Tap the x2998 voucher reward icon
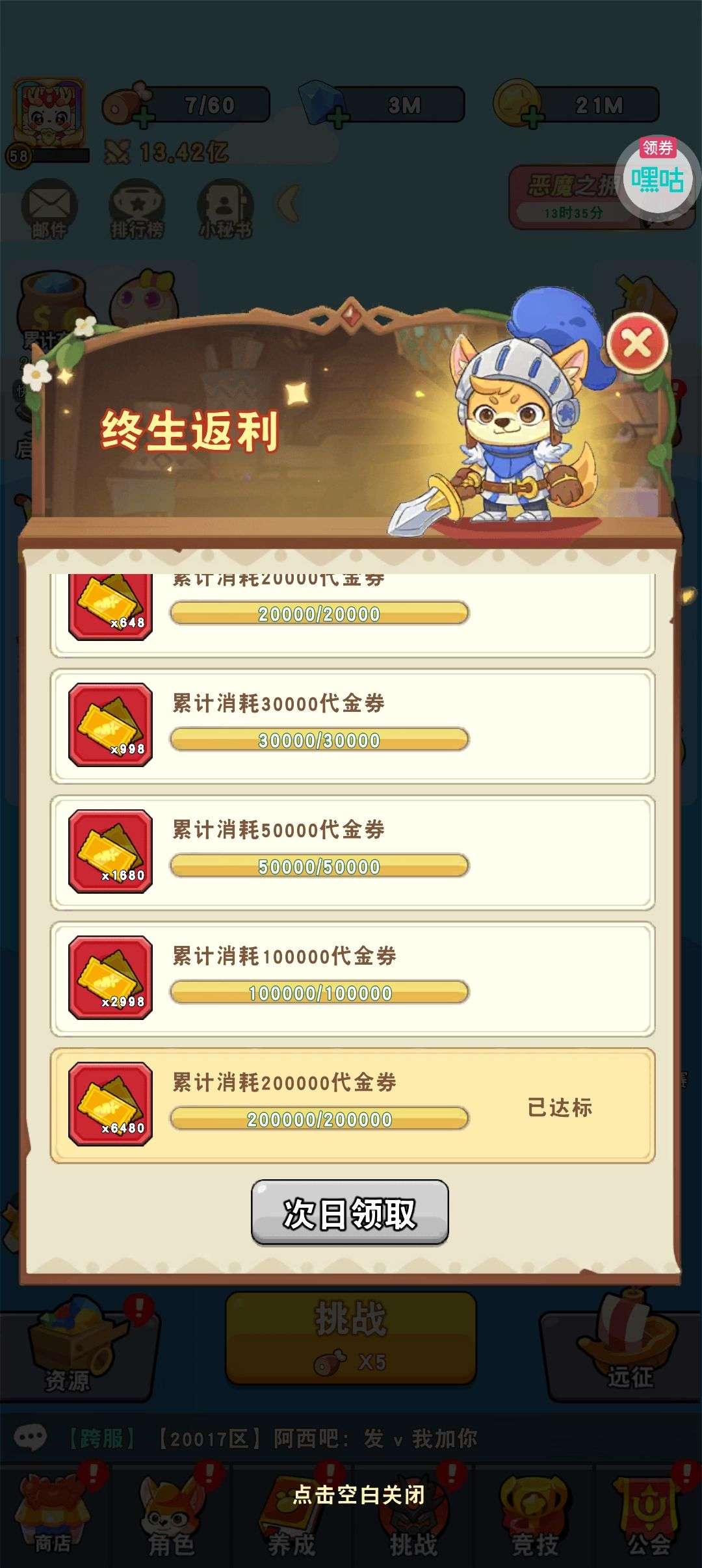 (110, 978)
